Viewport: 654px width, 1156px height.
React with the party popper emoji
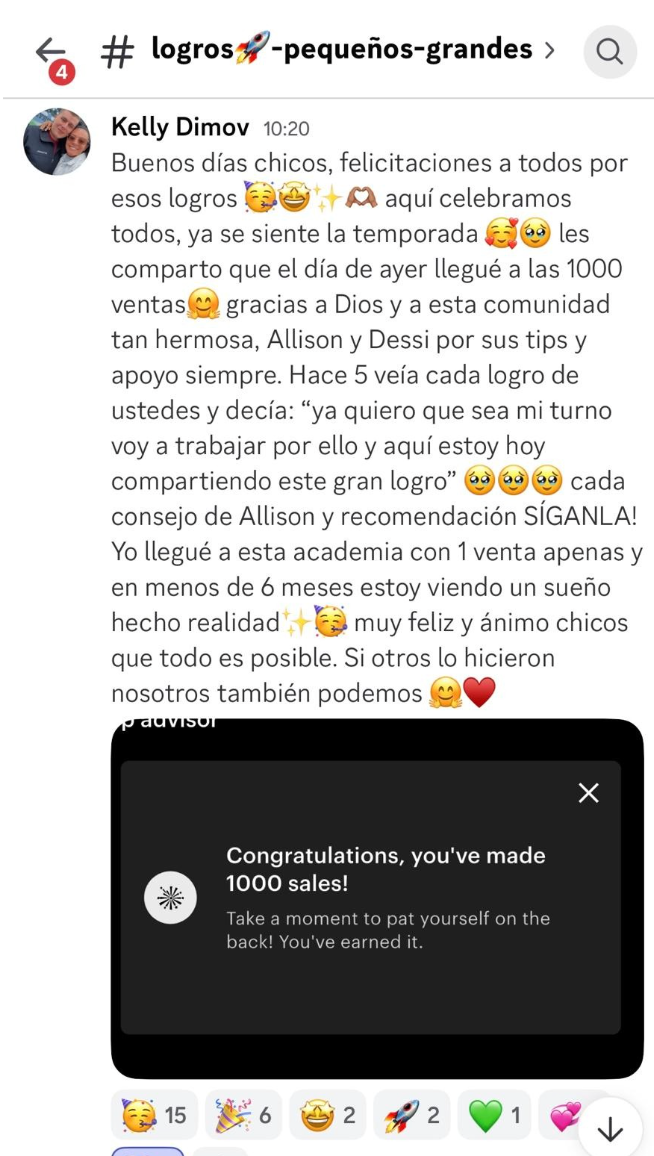(x=243, y=1115)
